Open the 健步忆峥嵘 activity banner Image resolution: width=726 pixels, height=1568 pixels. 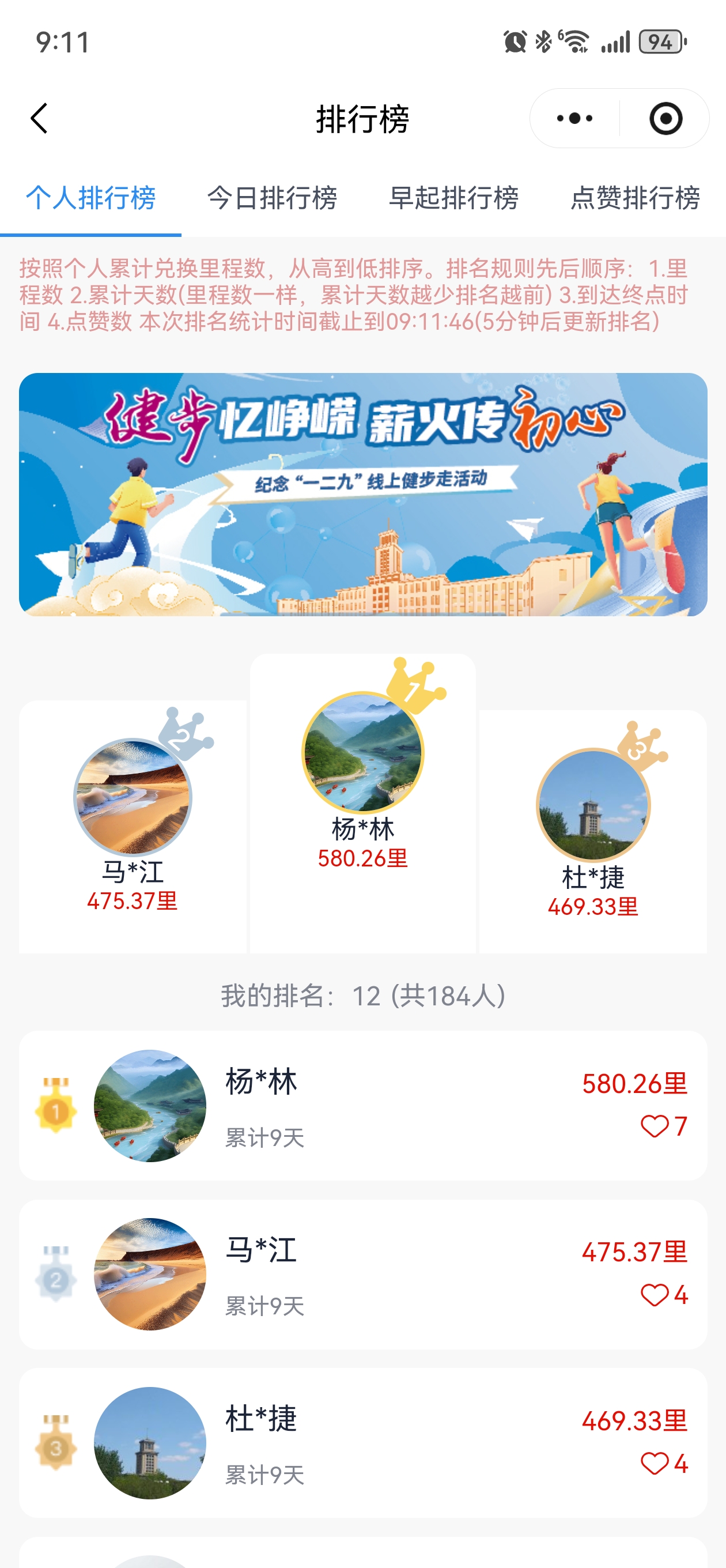pos(362,494)
